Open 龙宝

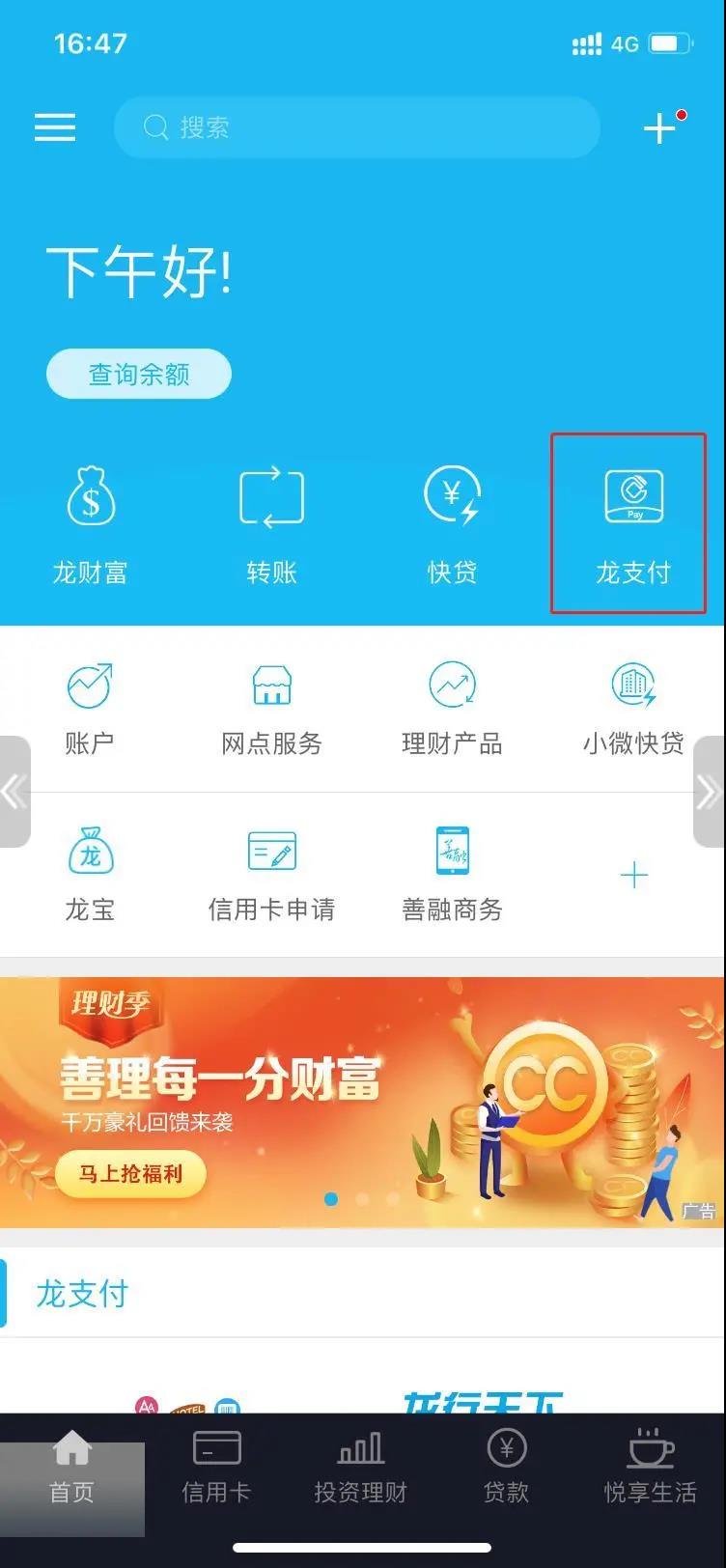point(90,874)
